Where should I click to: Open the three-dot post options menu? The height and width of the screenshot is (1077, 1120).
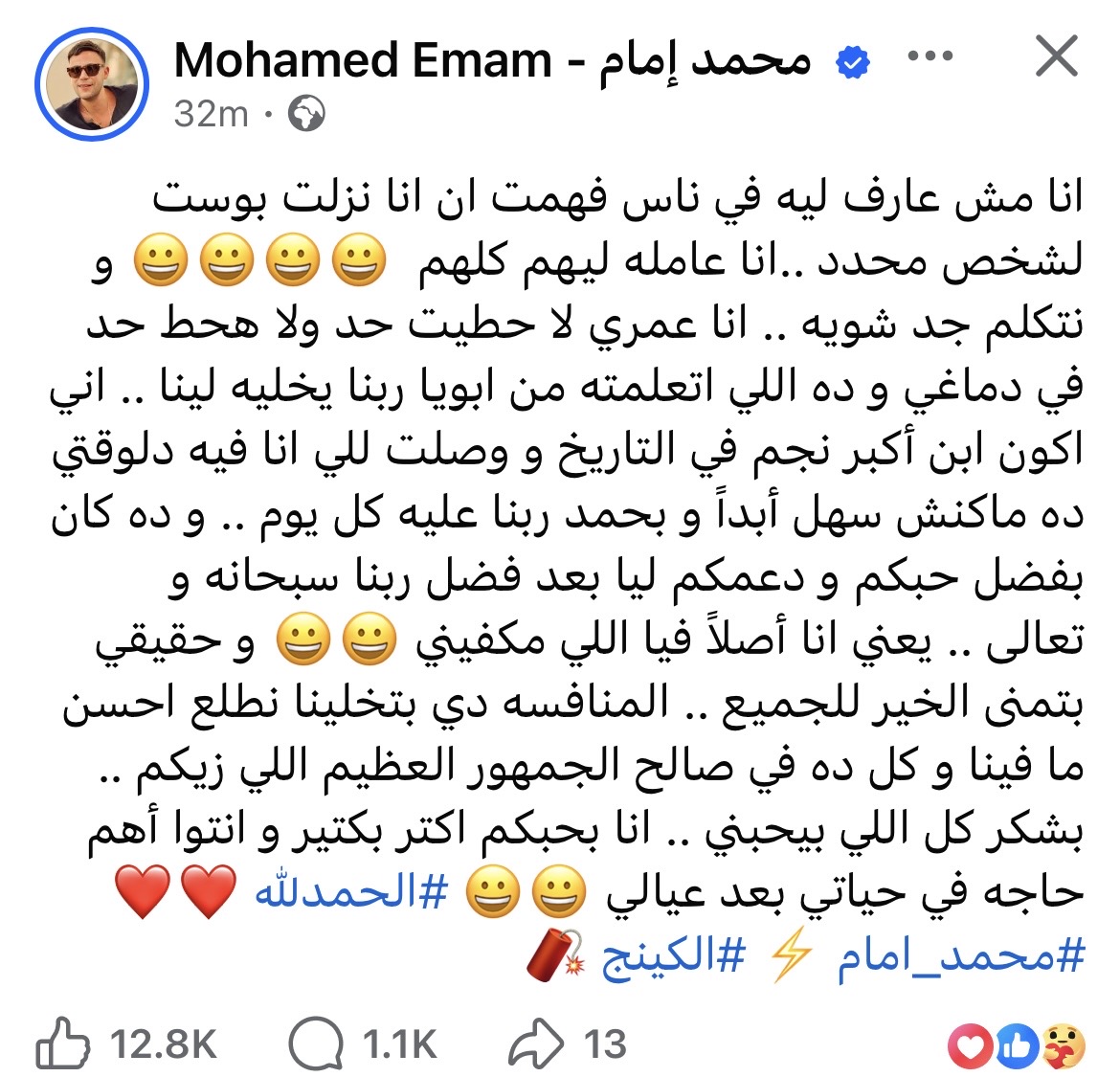click(x=930, y=56)
